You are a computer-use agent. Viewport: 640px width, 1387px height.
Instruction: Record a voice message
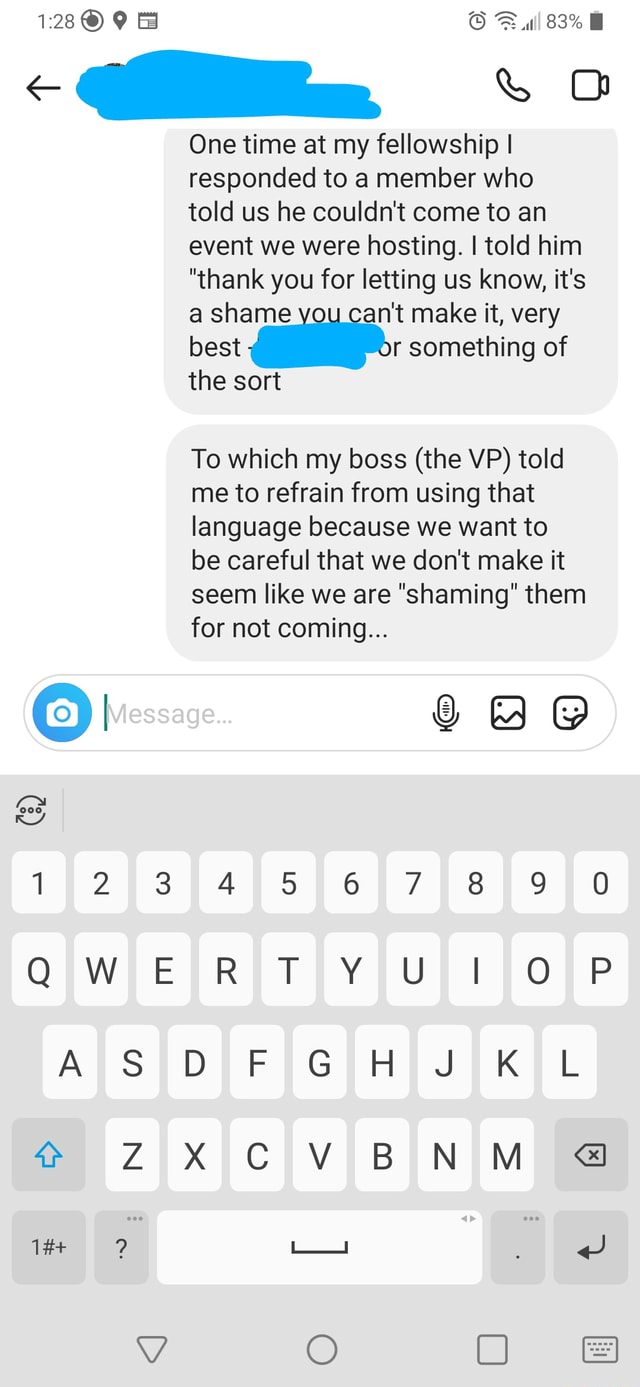[446, 713]
